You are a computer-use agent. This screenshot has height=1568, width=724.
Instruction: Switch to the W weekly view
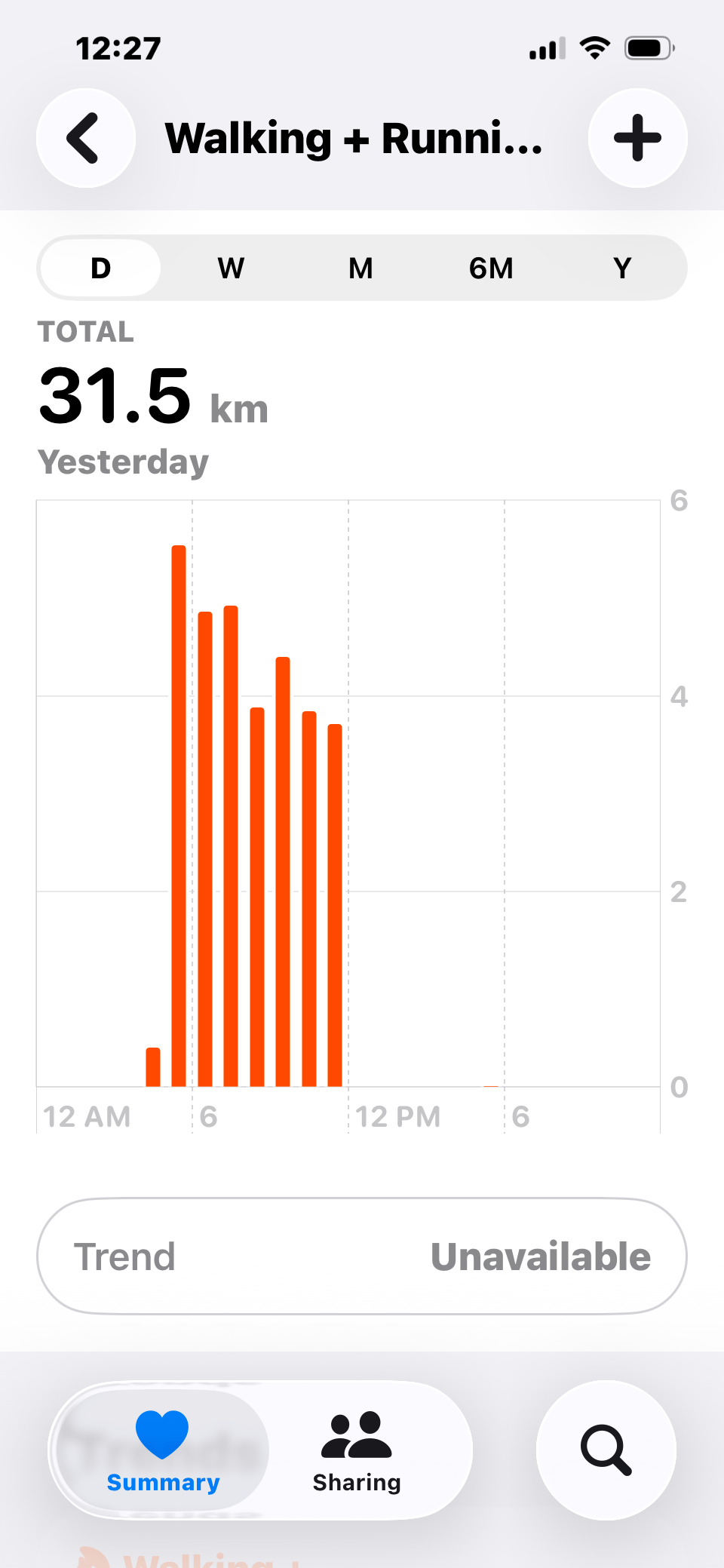[231, 268]
